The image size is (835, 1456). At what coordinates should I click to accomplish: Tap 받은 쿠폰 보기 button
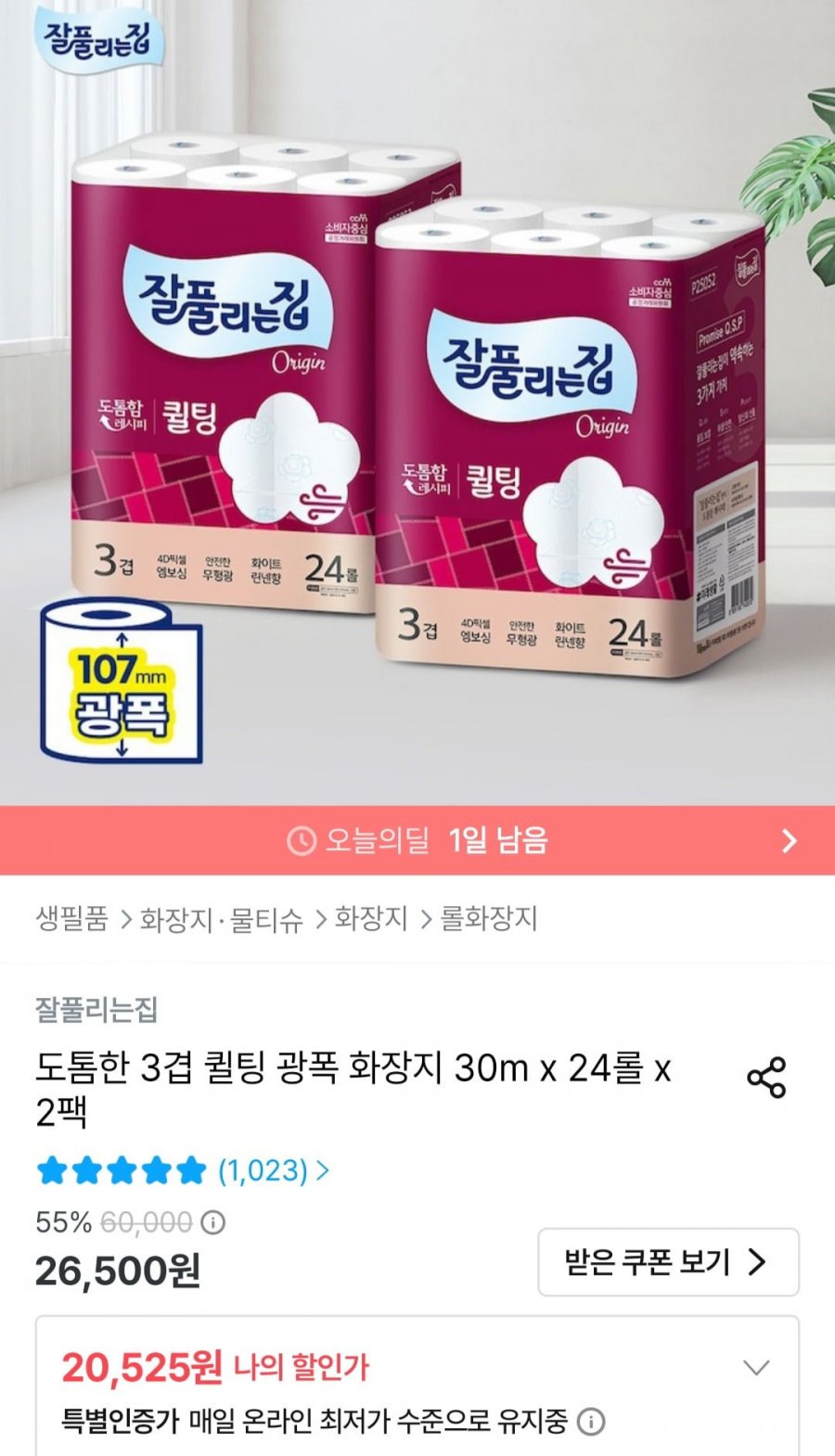click(x=668, y=1262)
